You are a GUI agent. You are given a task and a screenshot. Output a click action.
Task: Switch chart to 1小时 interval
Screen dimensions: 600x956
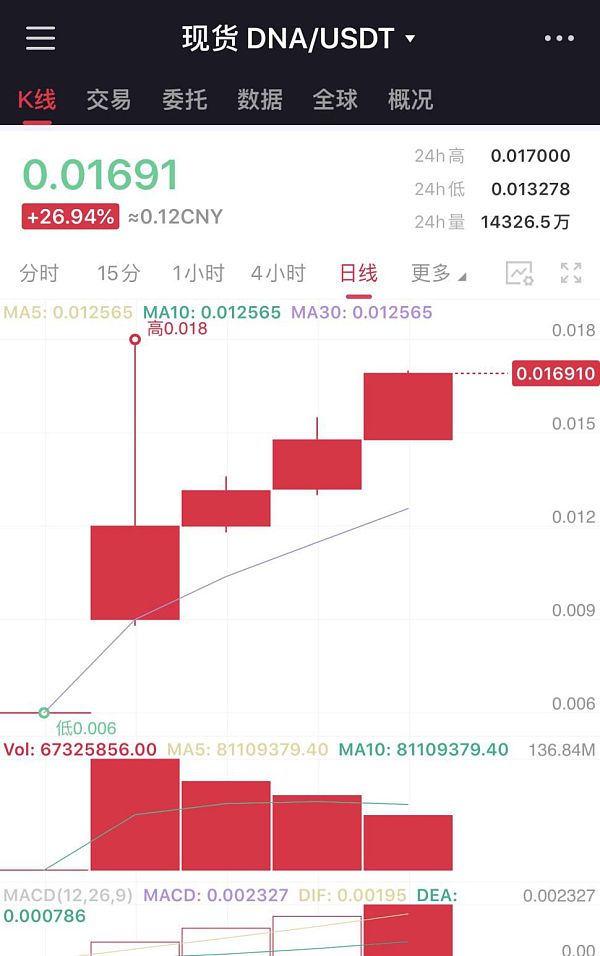coord(198,273)
